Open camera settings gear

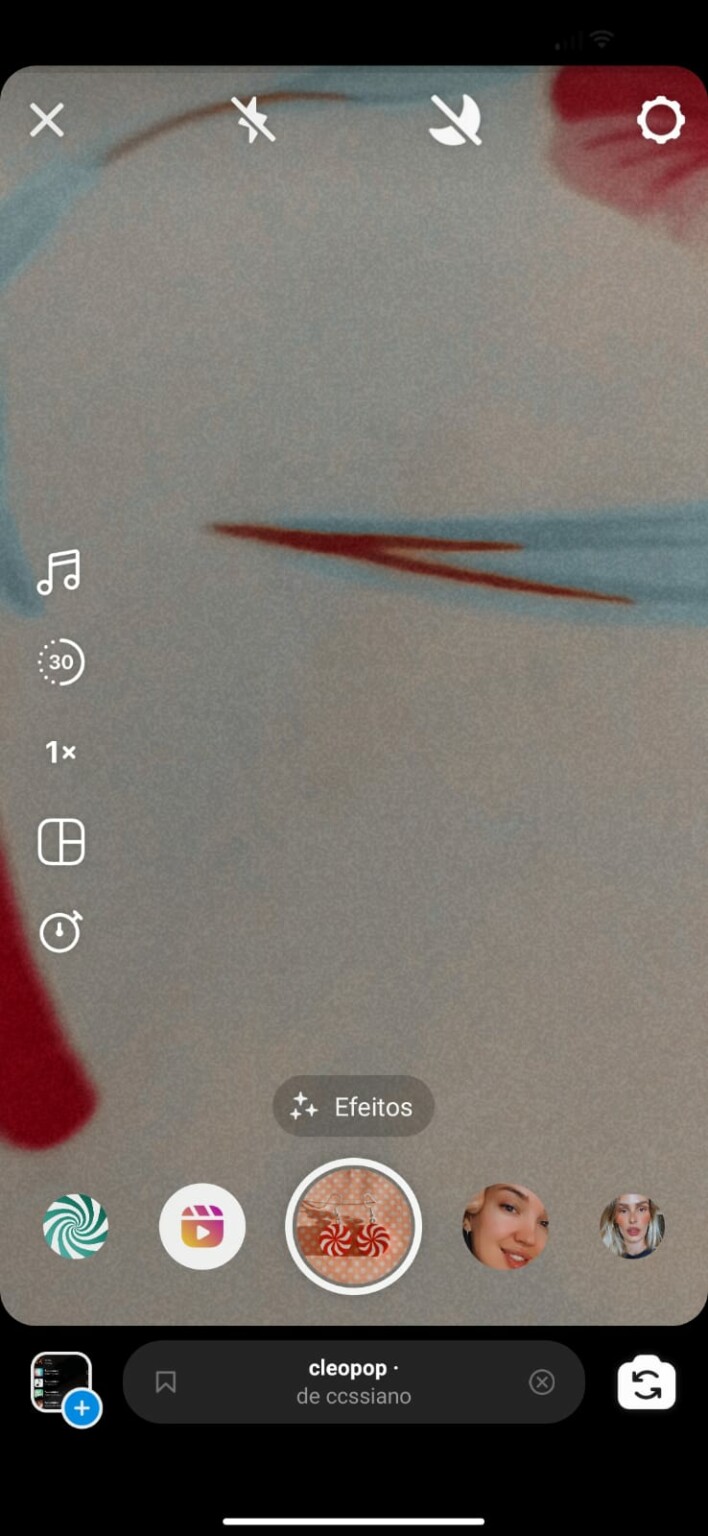660,121
